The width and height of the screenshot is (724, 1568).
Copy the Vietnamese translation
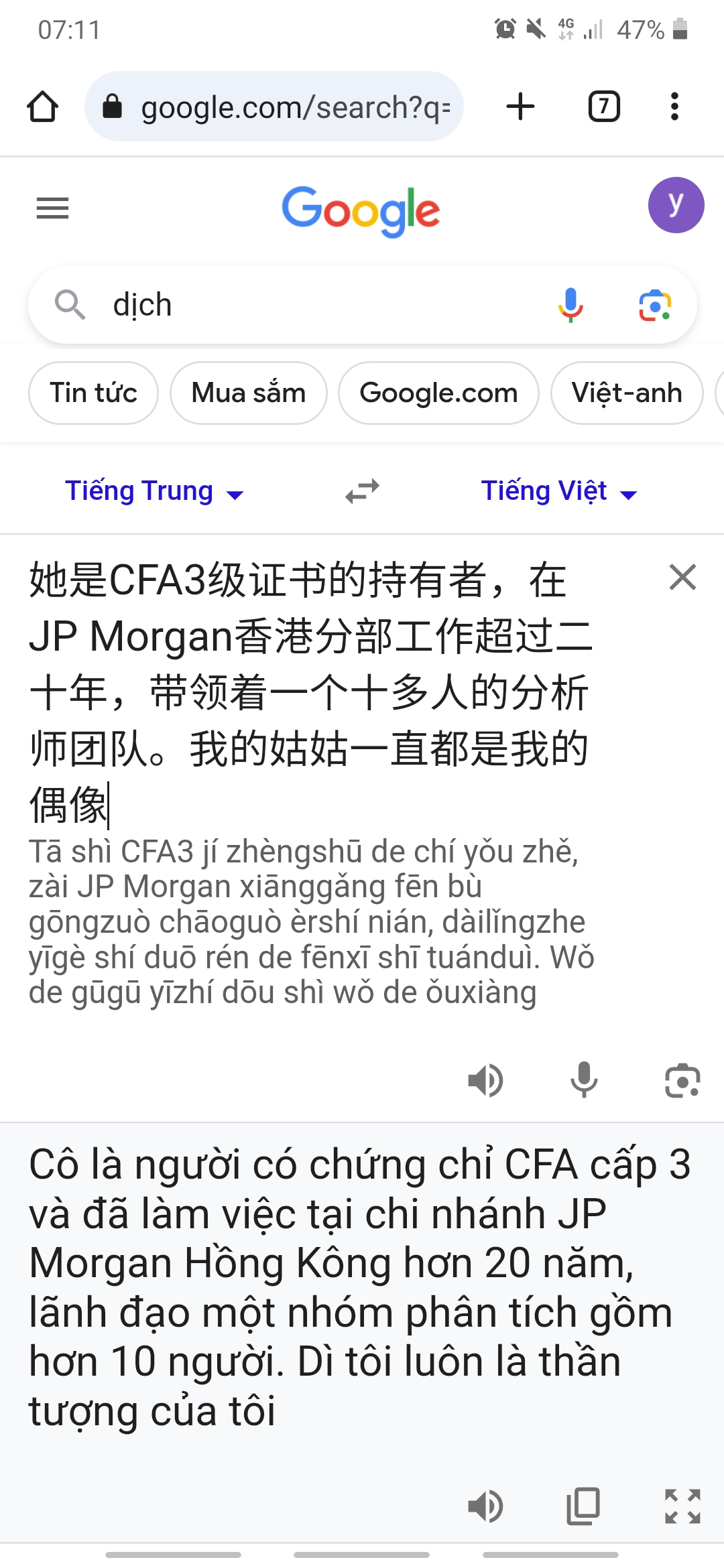coord(583,1506)
